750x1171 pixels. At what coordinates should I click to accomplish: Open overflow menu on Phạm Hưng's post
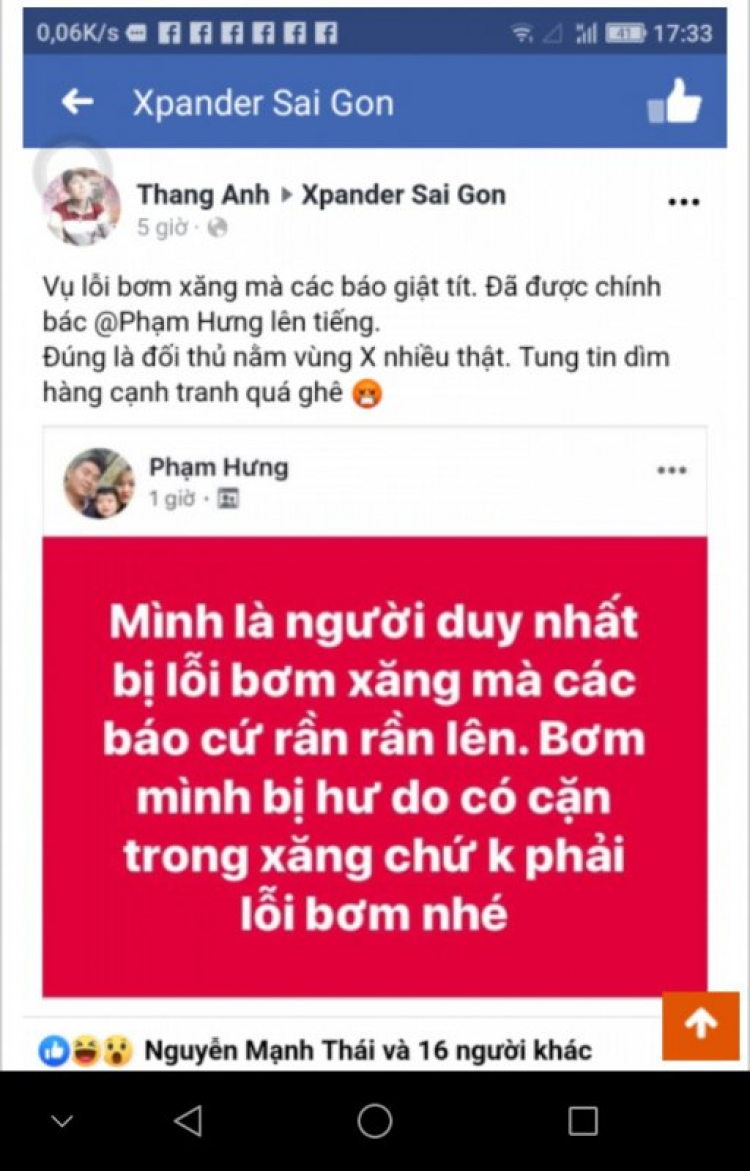671,471
